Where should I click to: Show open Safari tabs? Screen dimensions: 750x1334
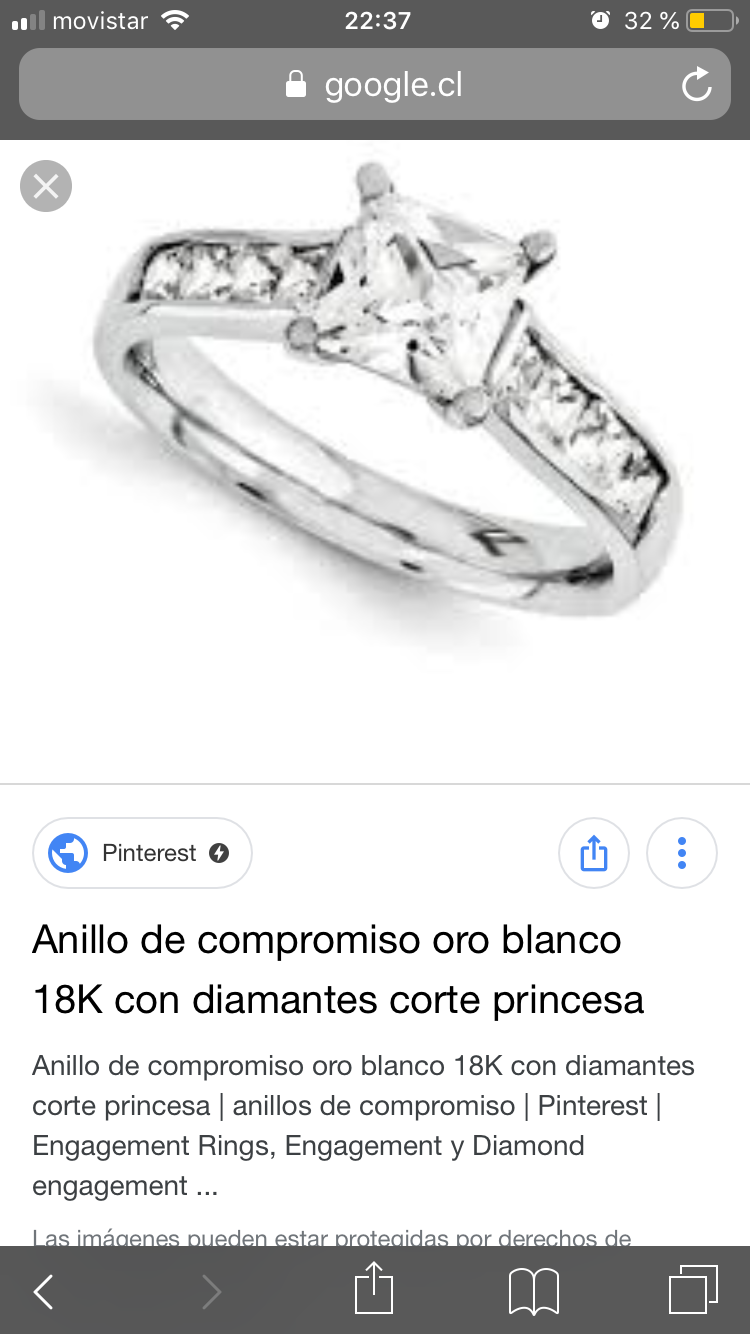point(692,1290)
